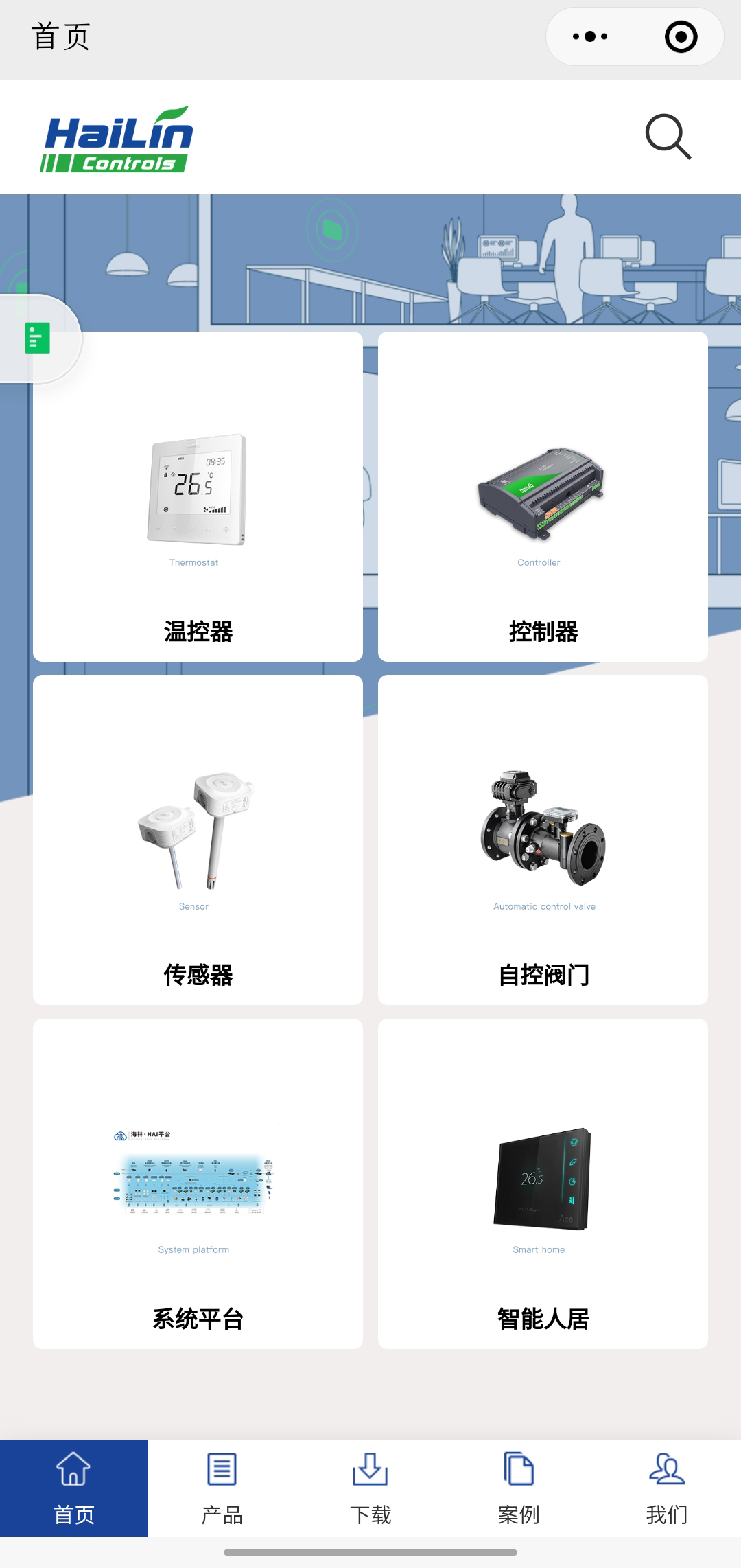Switch to the 我们 tab
Image resolution: width=741 pixels, height=1568 pixels.
coord(667,1488)
